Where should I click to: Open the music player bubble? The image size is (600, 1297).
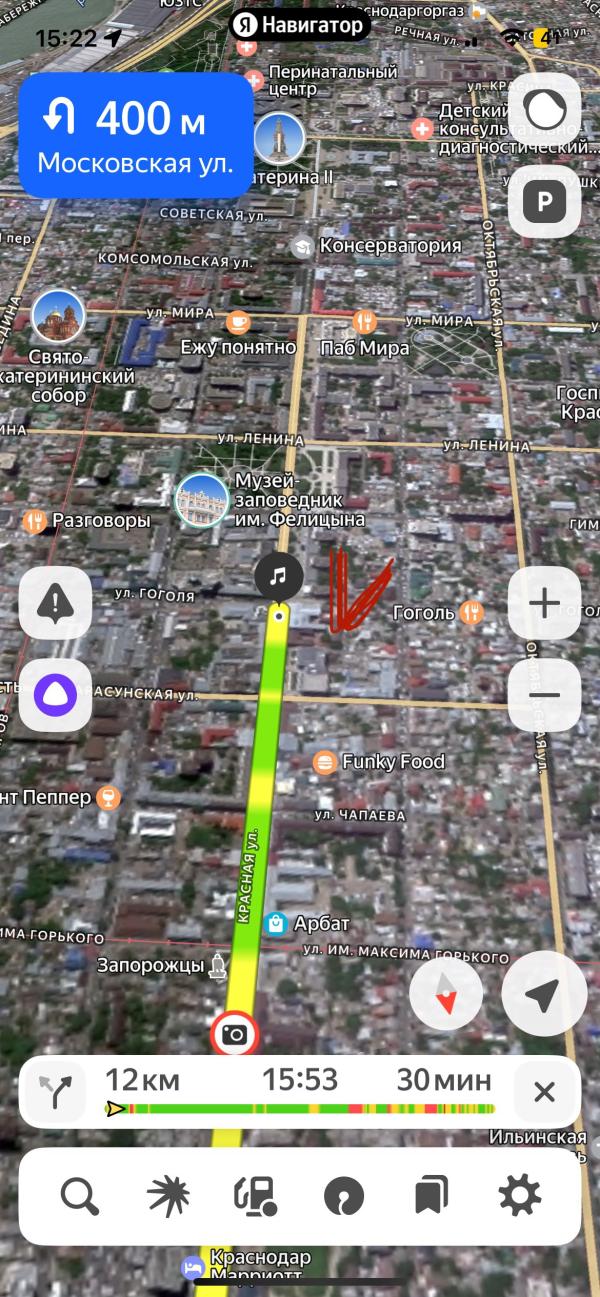tap(279, 575)
